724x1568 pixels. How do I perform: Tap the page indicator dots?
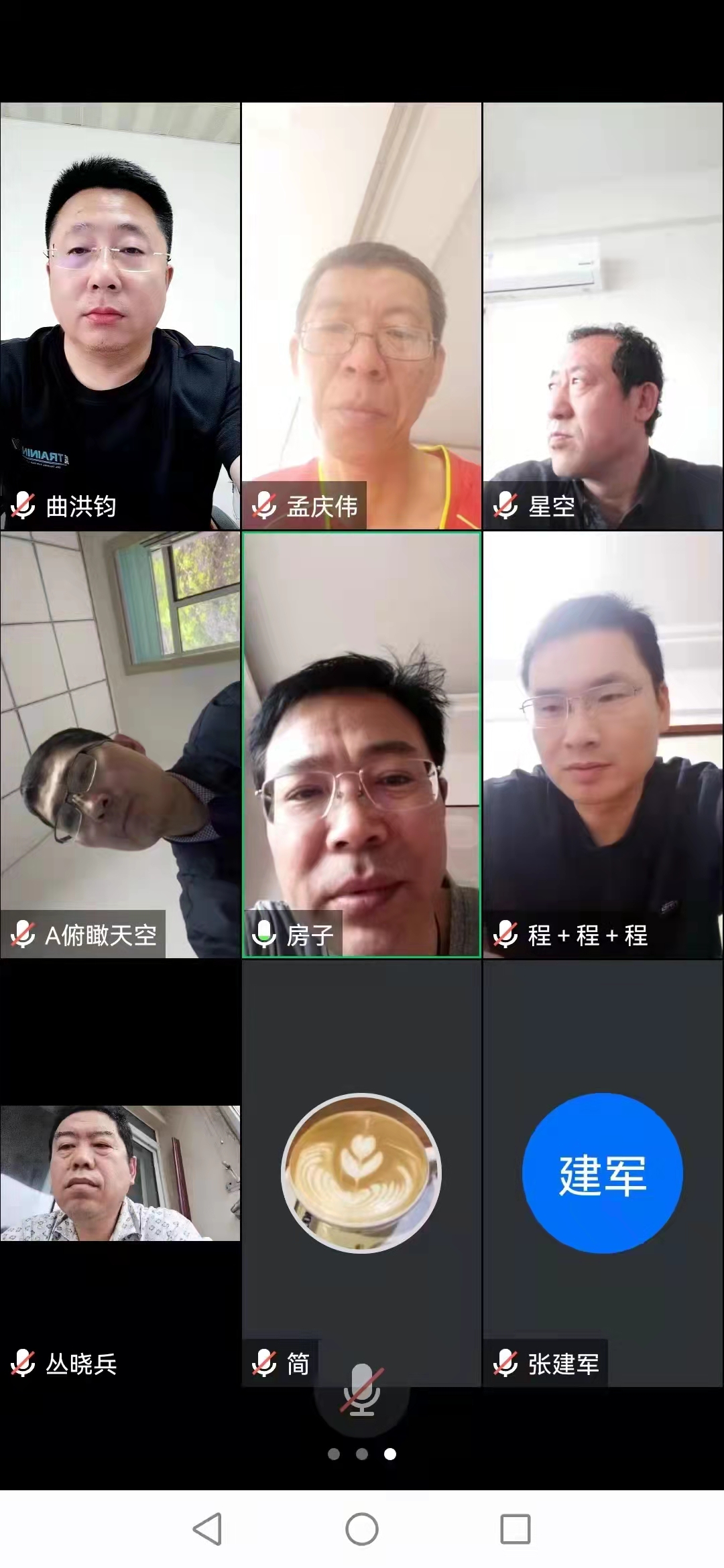point(362,1454)
